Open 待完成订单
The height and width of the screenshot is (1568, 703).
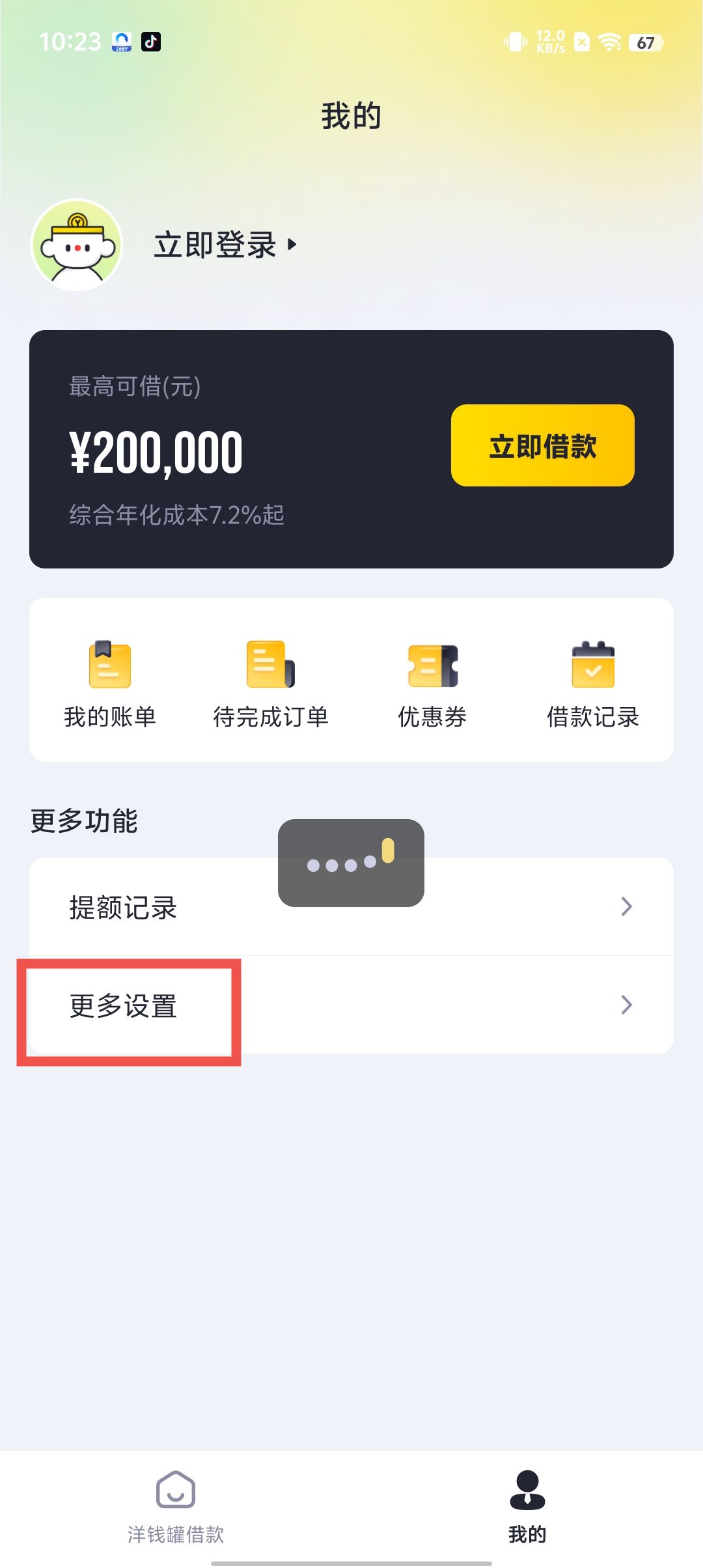tap(271, 682)
